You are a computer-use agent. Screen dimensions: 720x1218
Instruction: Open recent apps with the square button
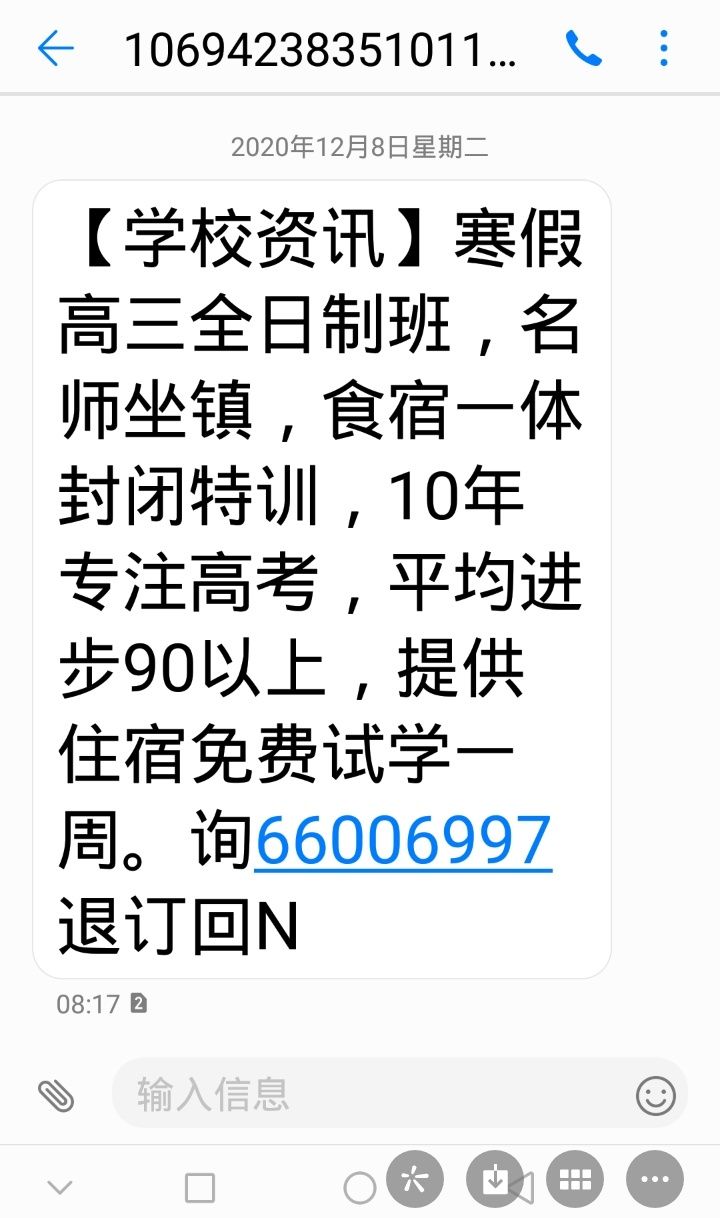pyautogui.click(x=200, y=1188)
